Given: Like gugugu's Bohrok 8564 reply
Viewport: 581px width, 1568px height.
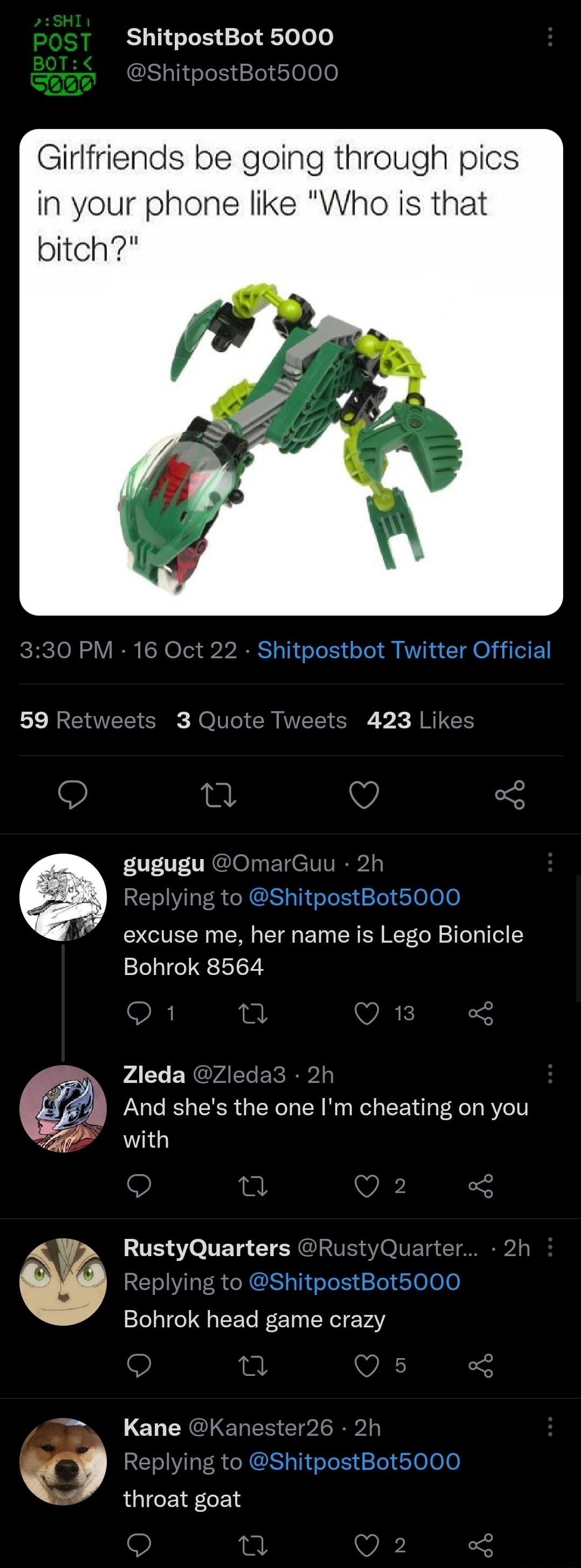Looking at the screenshot, I should pos(367,1013).
